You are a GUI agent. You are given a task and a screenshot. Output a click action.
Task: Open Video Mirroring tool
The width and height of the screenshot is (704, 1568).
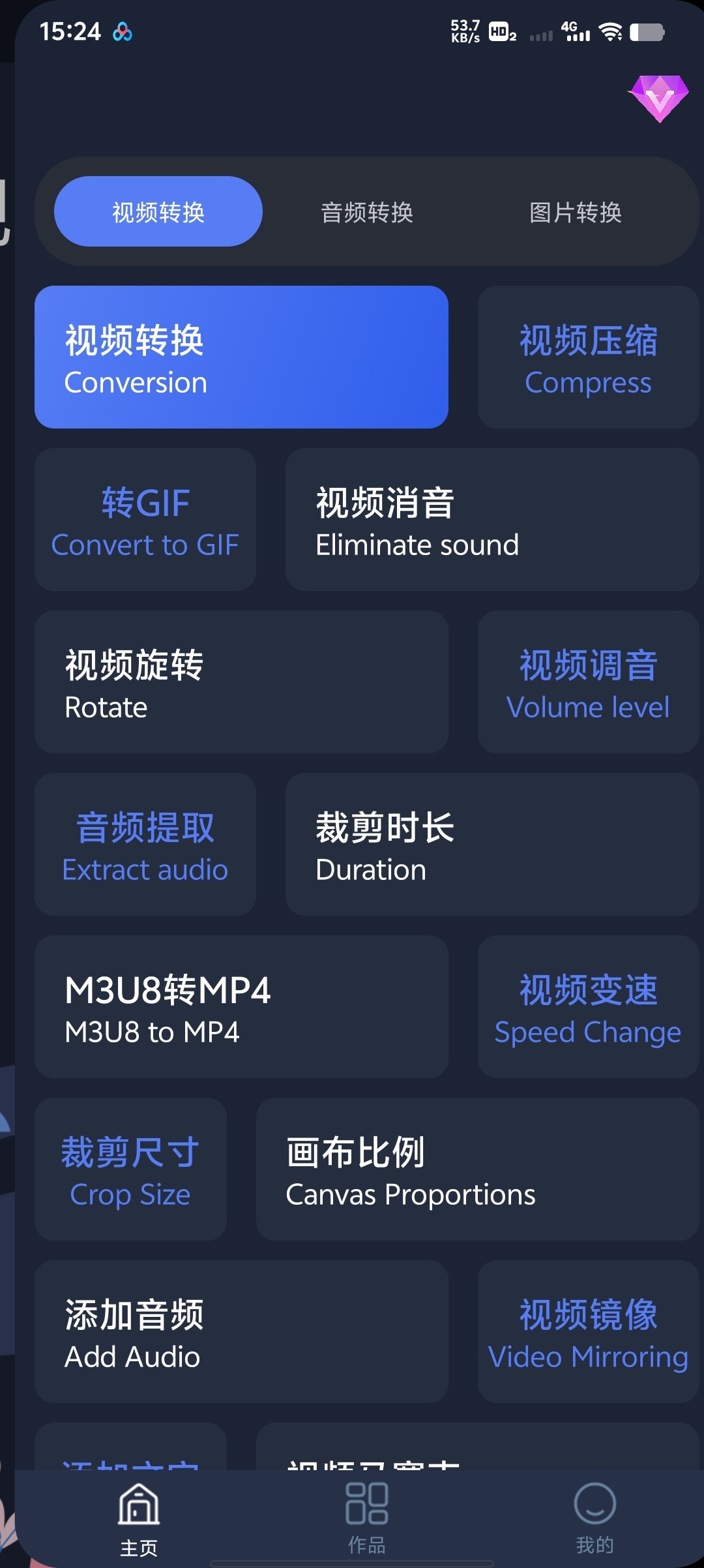pyautogui.click(x=588, y=1332)
